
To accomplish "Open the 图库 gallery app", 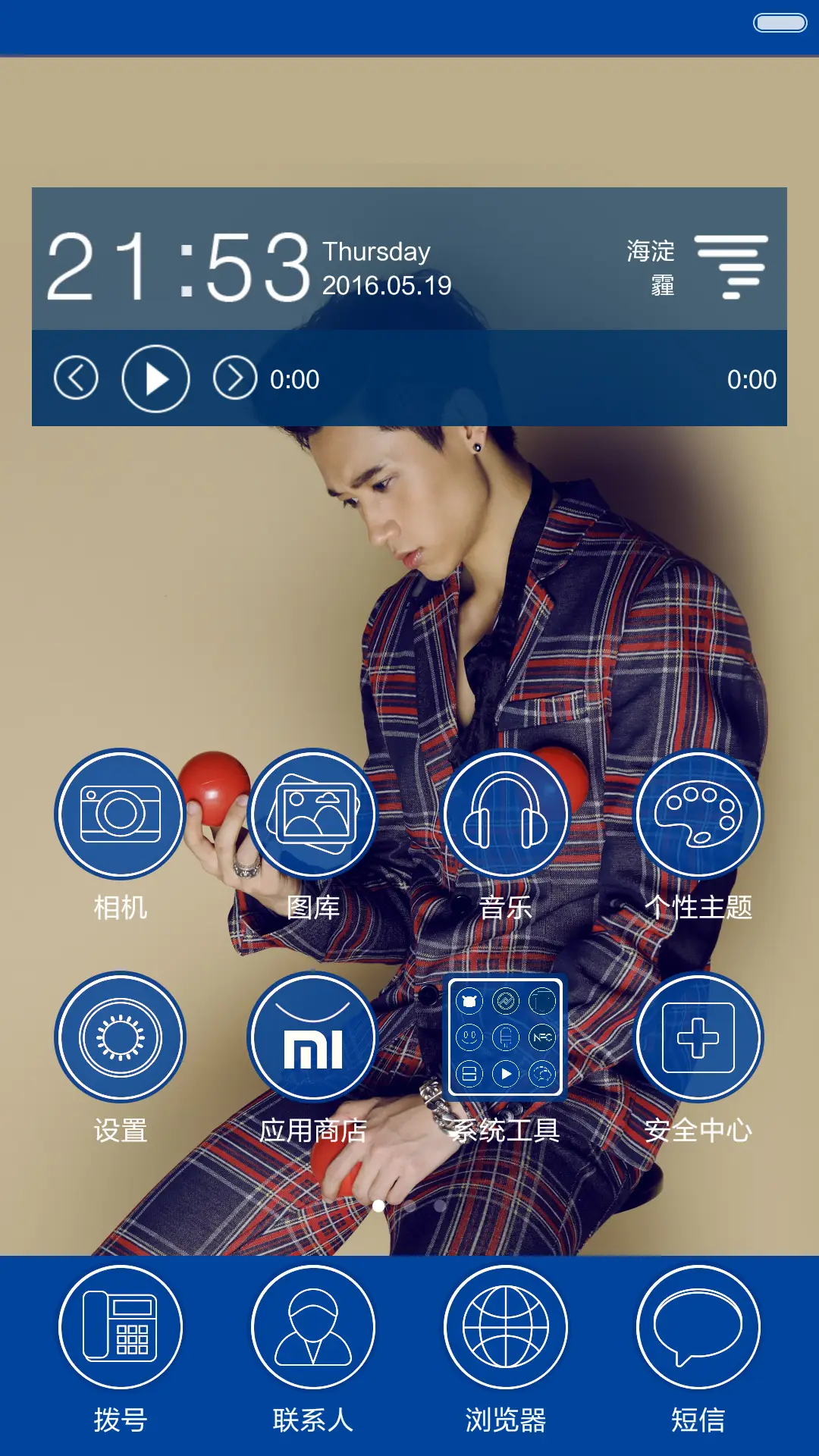I will point(312,814).
